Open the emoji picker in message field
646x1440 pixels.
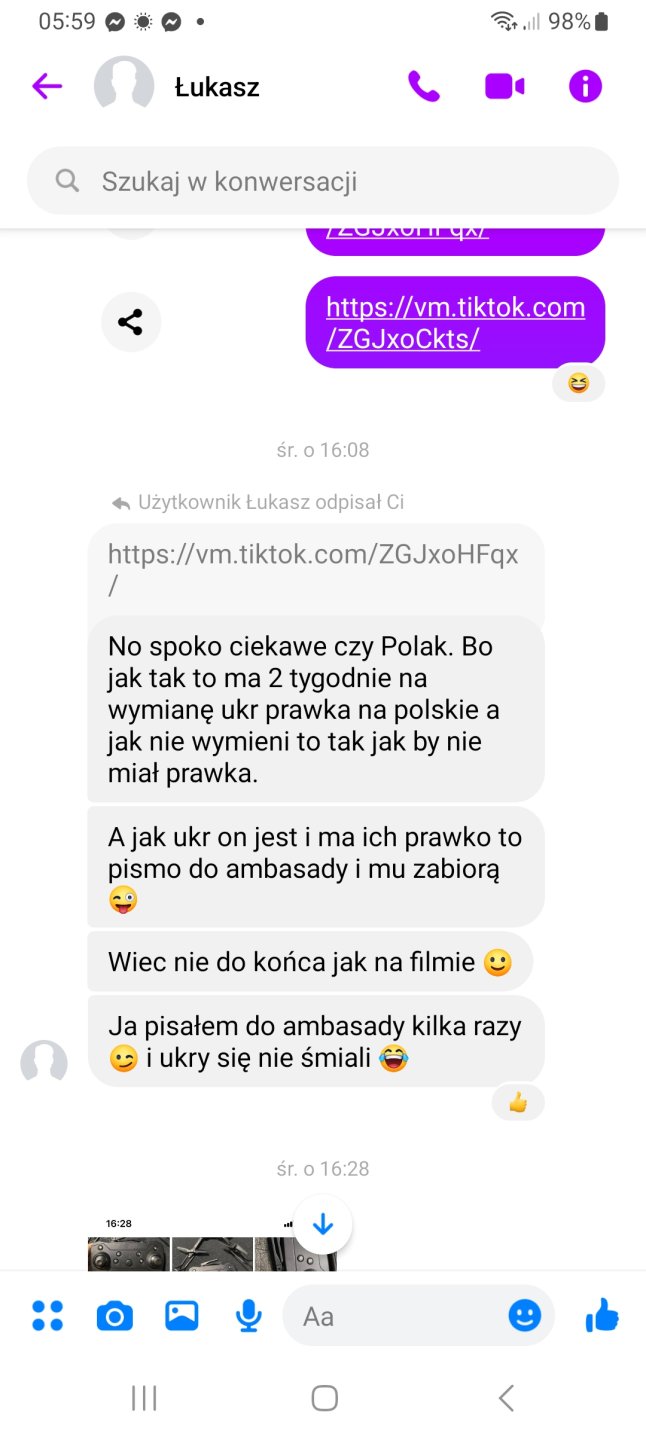click(524, 1316)
